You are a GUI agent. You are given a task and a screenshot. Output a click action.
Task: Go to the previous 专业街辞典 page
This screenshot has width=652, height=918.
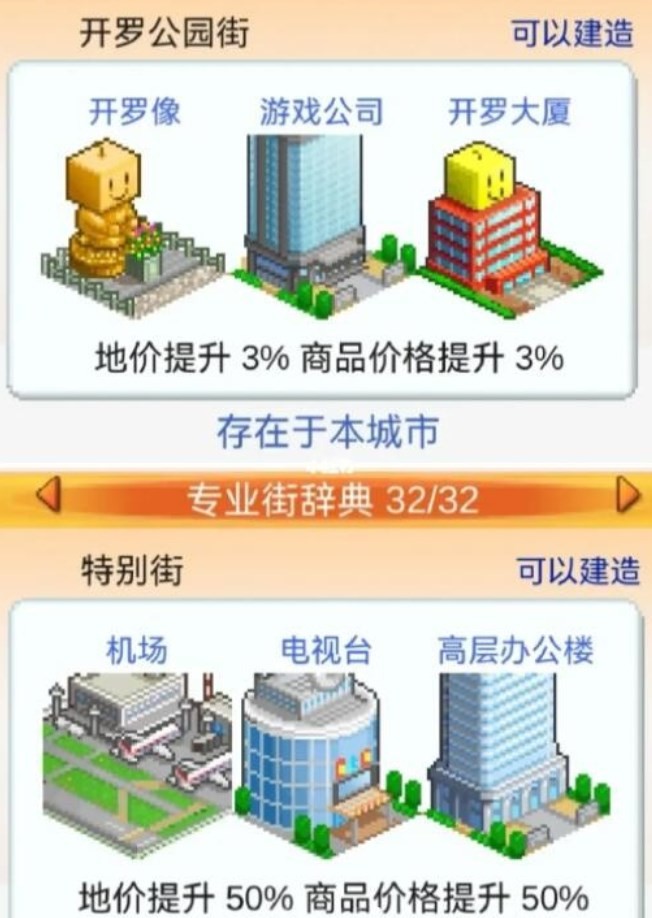pyautogui.click(x=49, y=494)
